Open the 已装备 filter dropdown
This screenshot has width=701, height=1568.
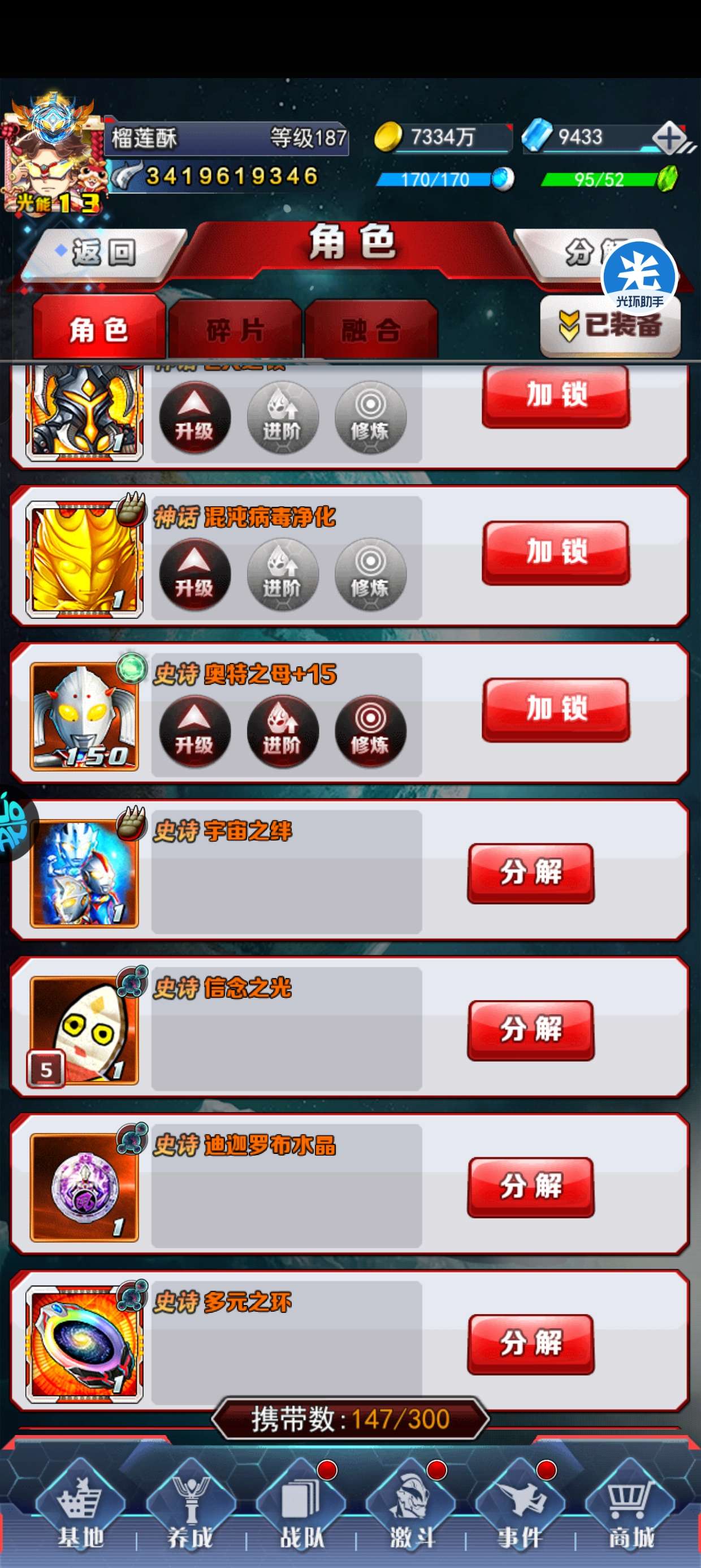pyautogui.click(x=610, y=326)
